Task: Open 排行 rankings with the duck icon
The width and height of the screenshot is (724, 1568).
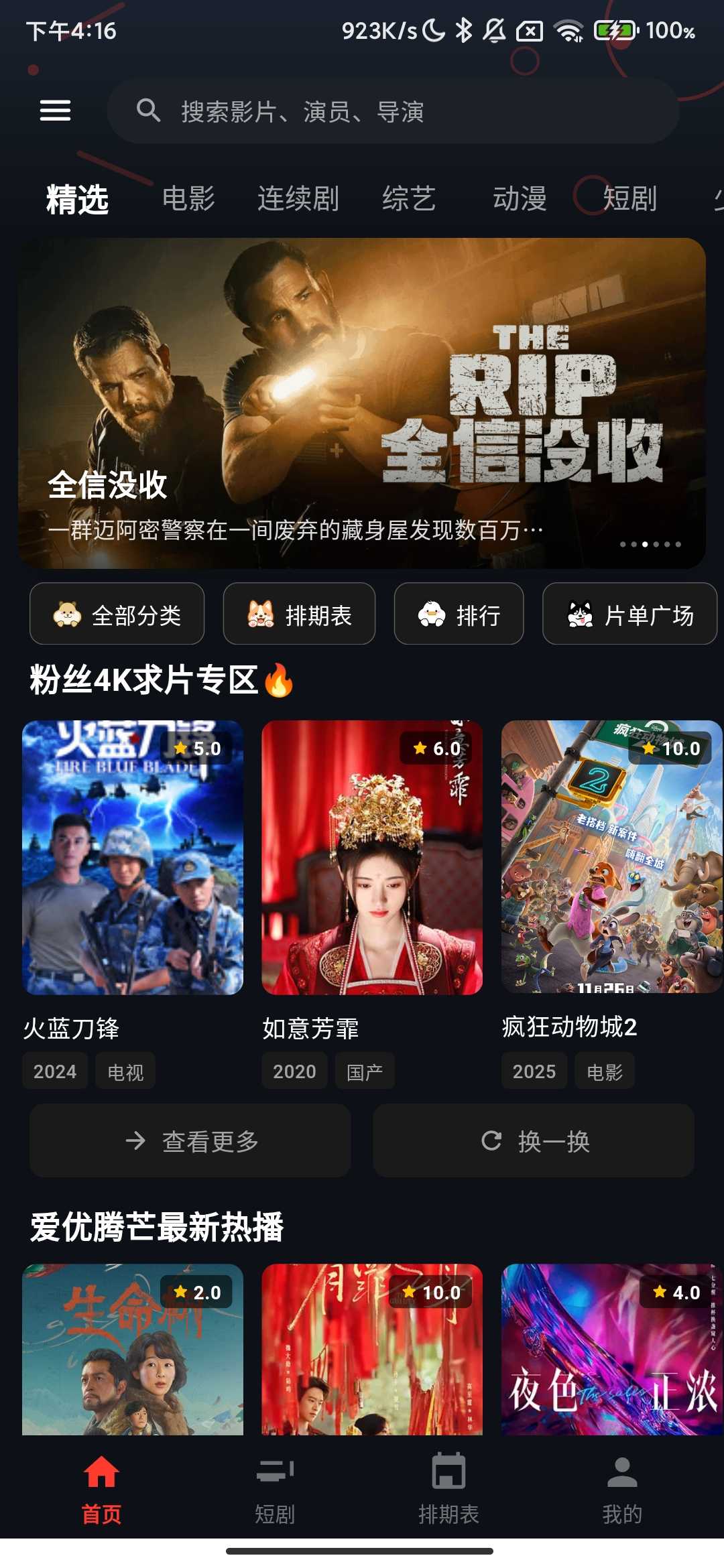Action: (459, 614)
